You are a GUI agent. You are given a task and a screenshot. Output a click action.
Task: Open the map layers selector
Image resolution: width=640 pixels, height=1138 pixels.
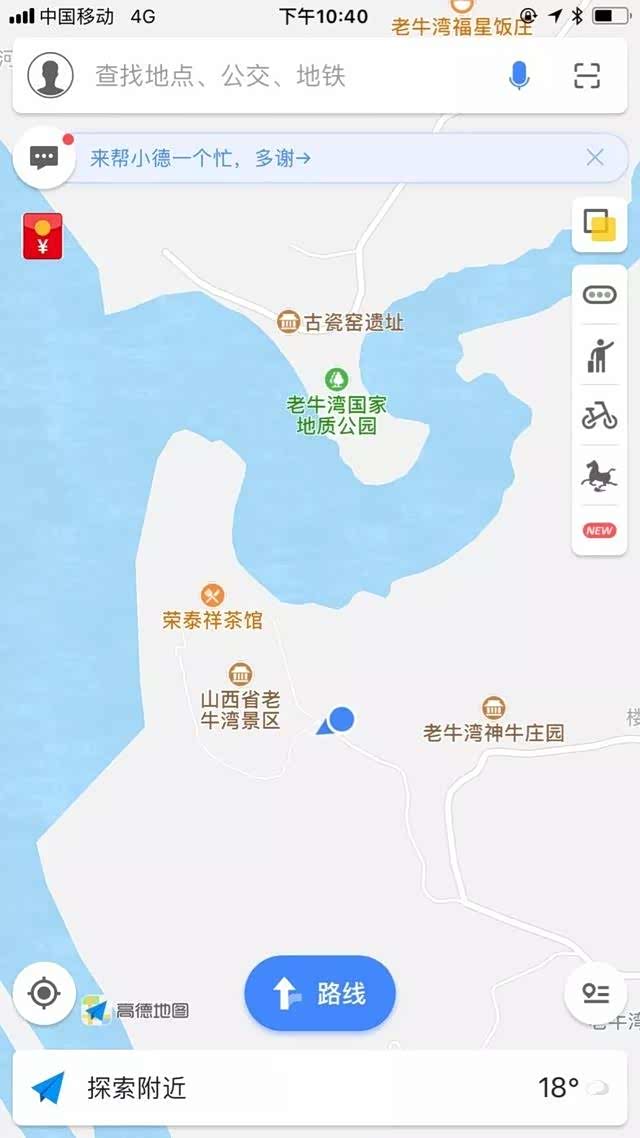coord(600,225)
